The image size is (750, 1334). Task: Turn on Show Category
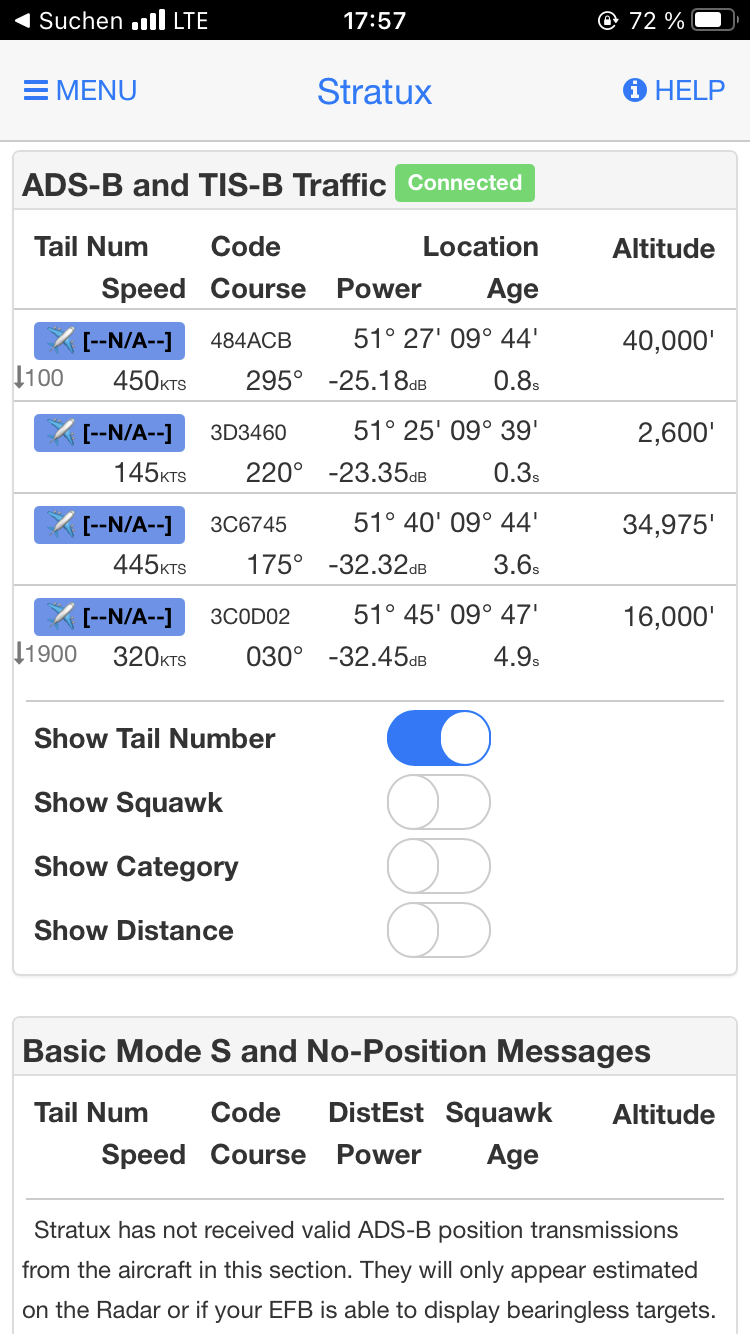tap(439, 866)
